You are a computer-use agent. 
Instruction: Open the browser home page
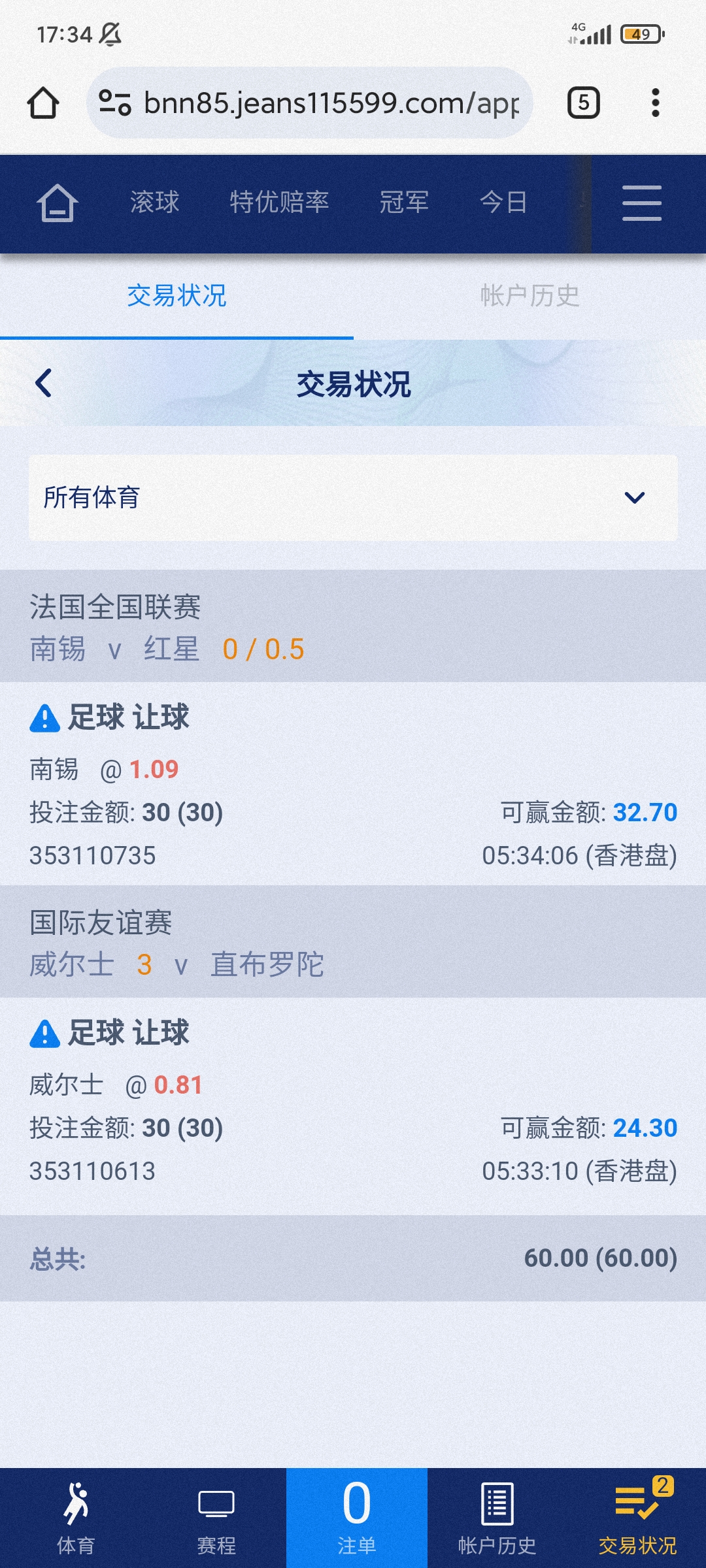(x=43, y=103)
